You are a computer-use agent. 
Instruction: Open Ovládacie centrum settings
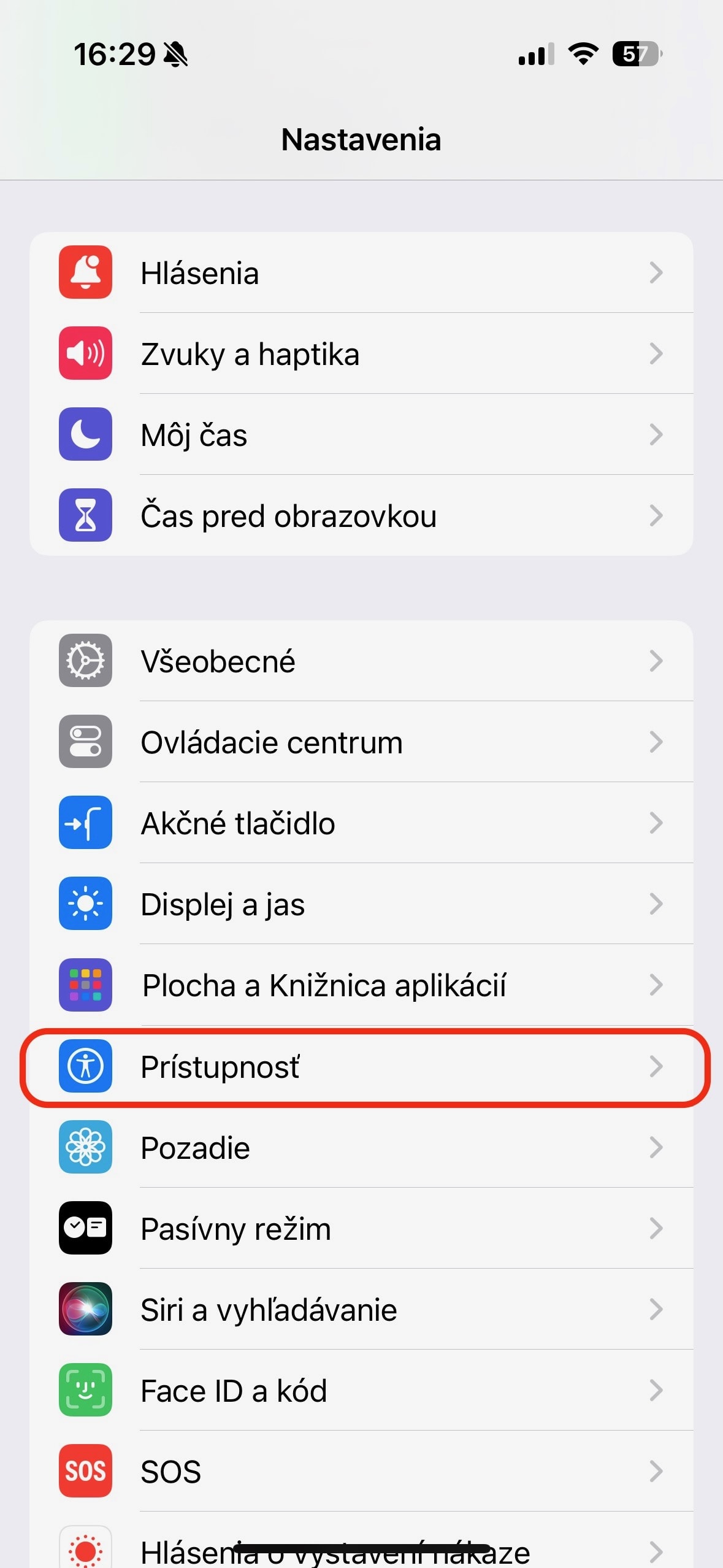[x=361, y=742]
